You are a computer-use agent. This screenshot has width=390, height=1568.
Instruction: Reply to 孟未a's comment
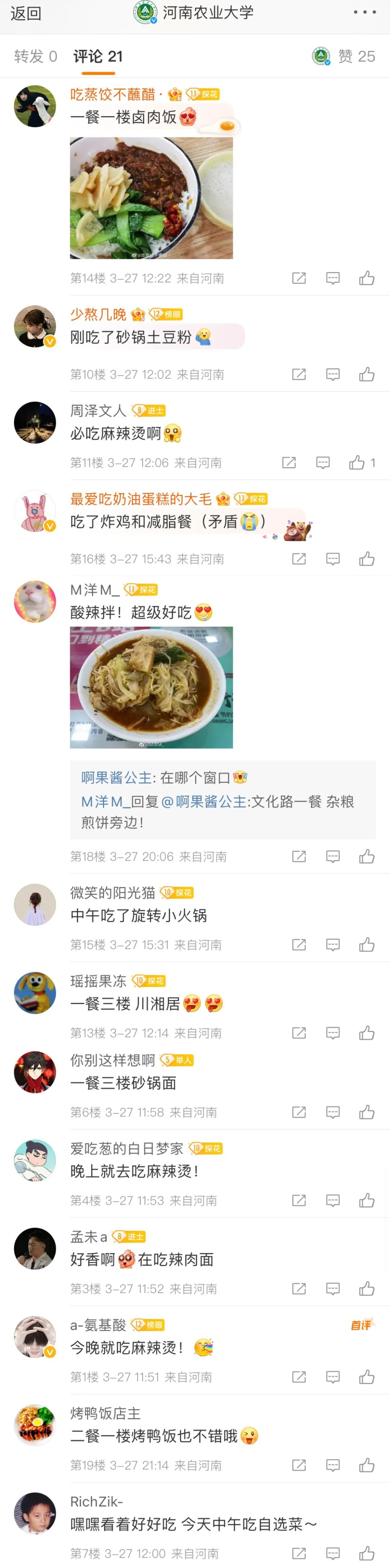(x=333, y=1289)
